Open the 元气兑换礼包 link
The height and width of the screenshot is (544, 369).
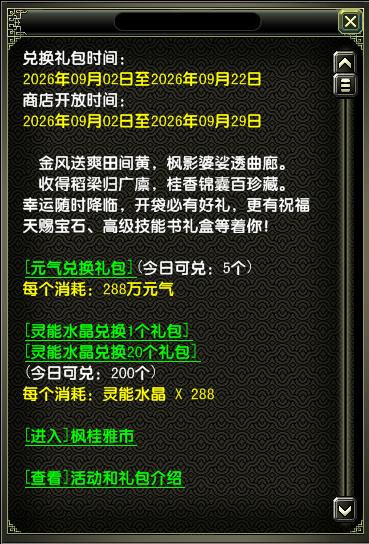pyautogui.click(x=80, y=269)
